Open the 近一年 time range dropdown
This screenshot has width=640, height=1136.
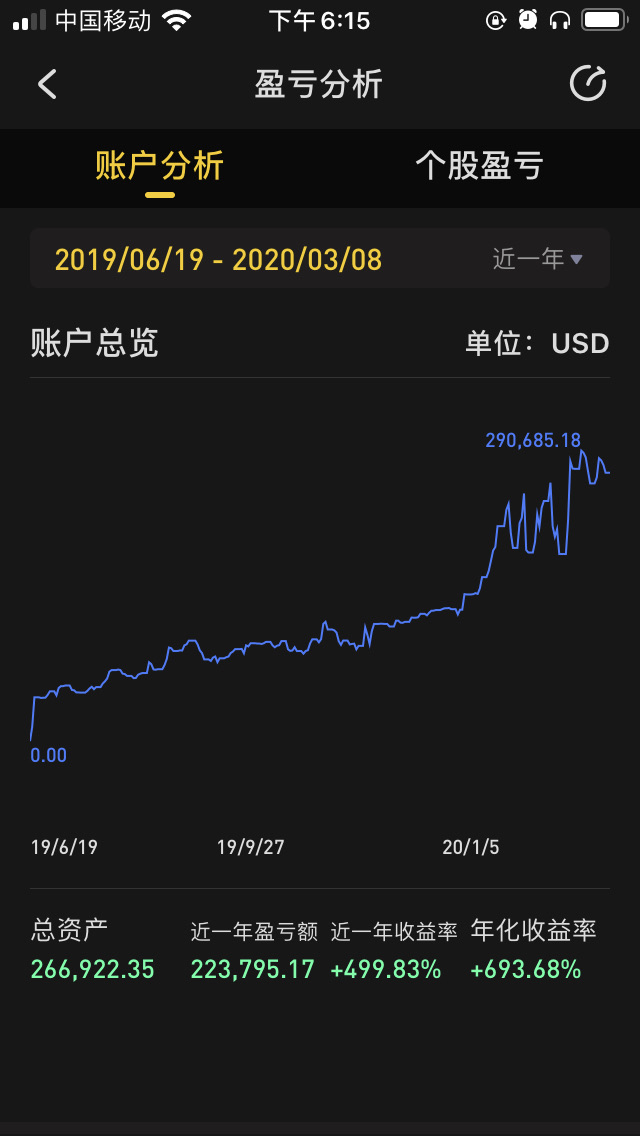tap(537, 259)
